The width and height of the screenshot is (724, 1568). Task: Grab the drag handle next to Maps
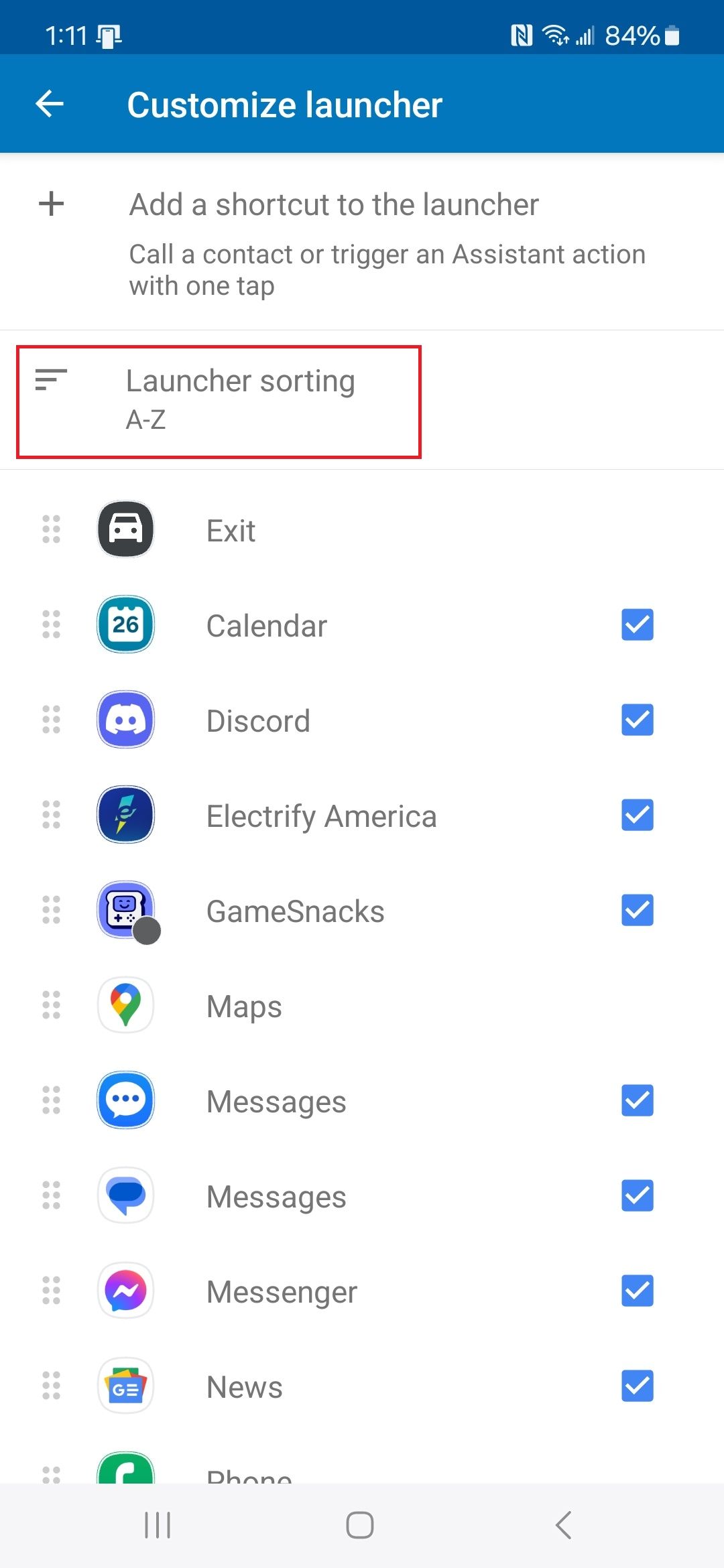tap(51, 1005)
